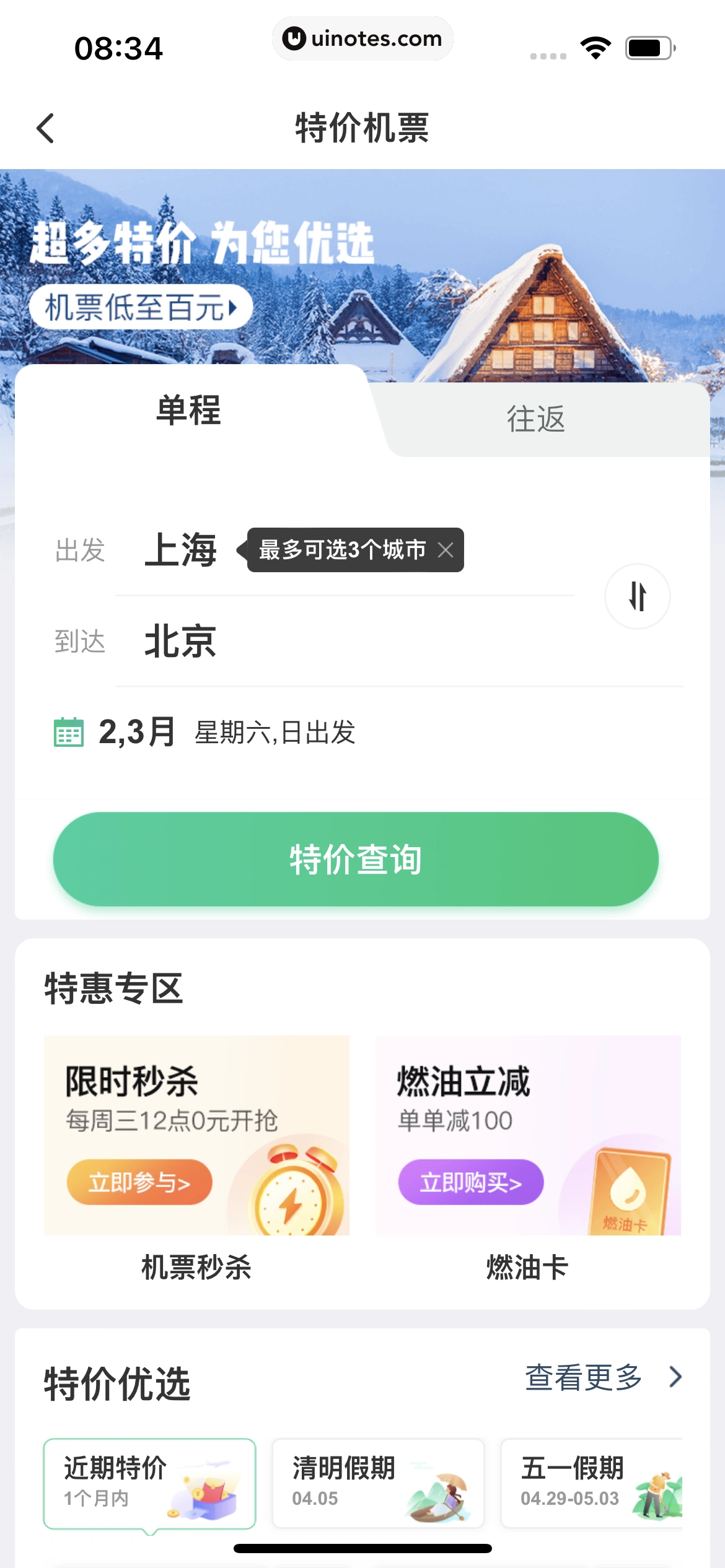Viewport: 725px width, 1568px height.
Task: Select the 单程 tab
Action: (188, 411)
